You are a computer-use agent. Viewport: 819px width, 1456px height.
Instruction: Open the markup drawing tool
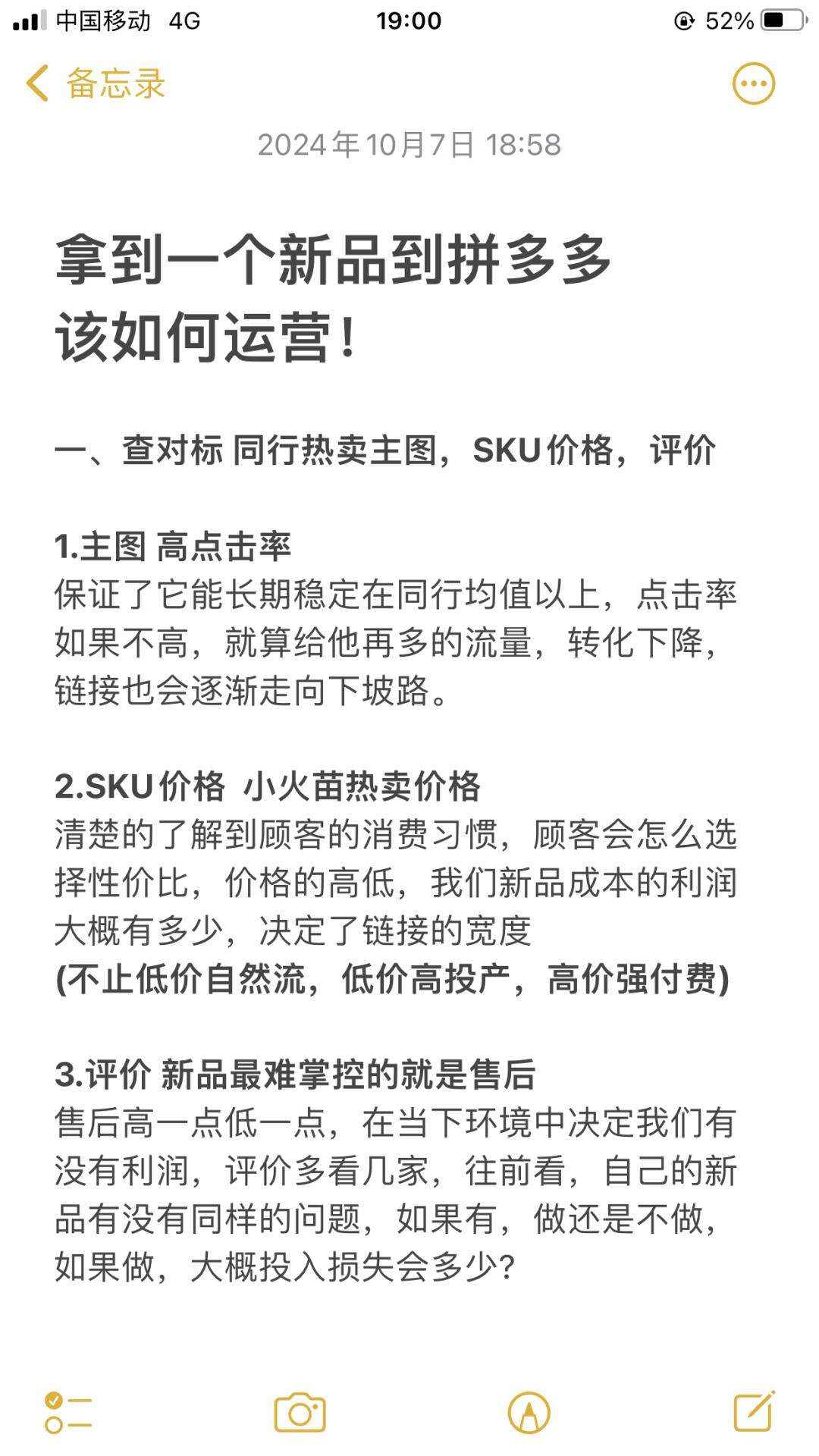[529, 1412]
